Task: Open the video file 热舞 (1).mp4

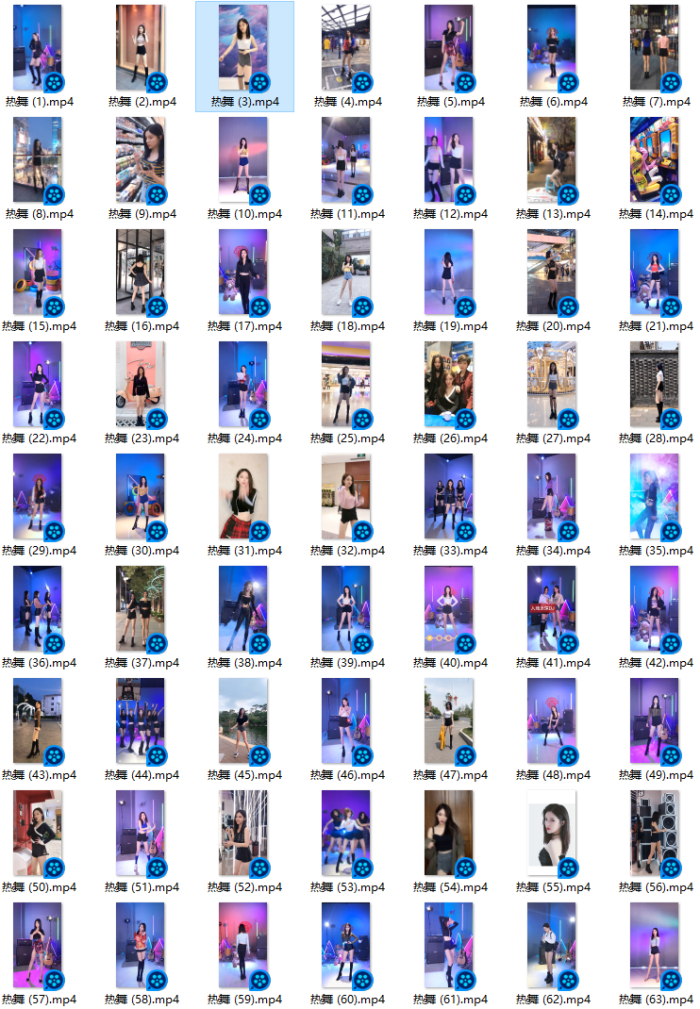Action: tap(38, 48)
